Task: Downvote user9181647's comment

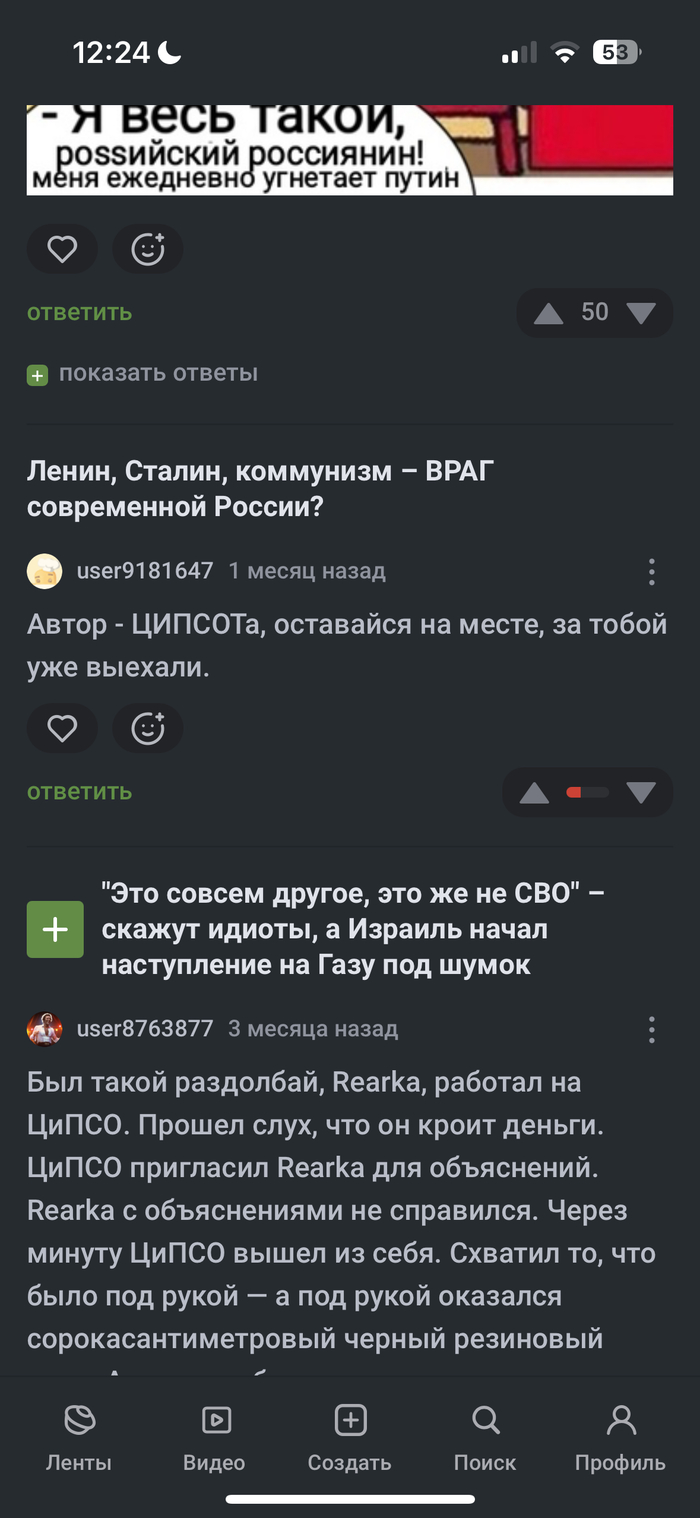Action: tap(641, 793)
